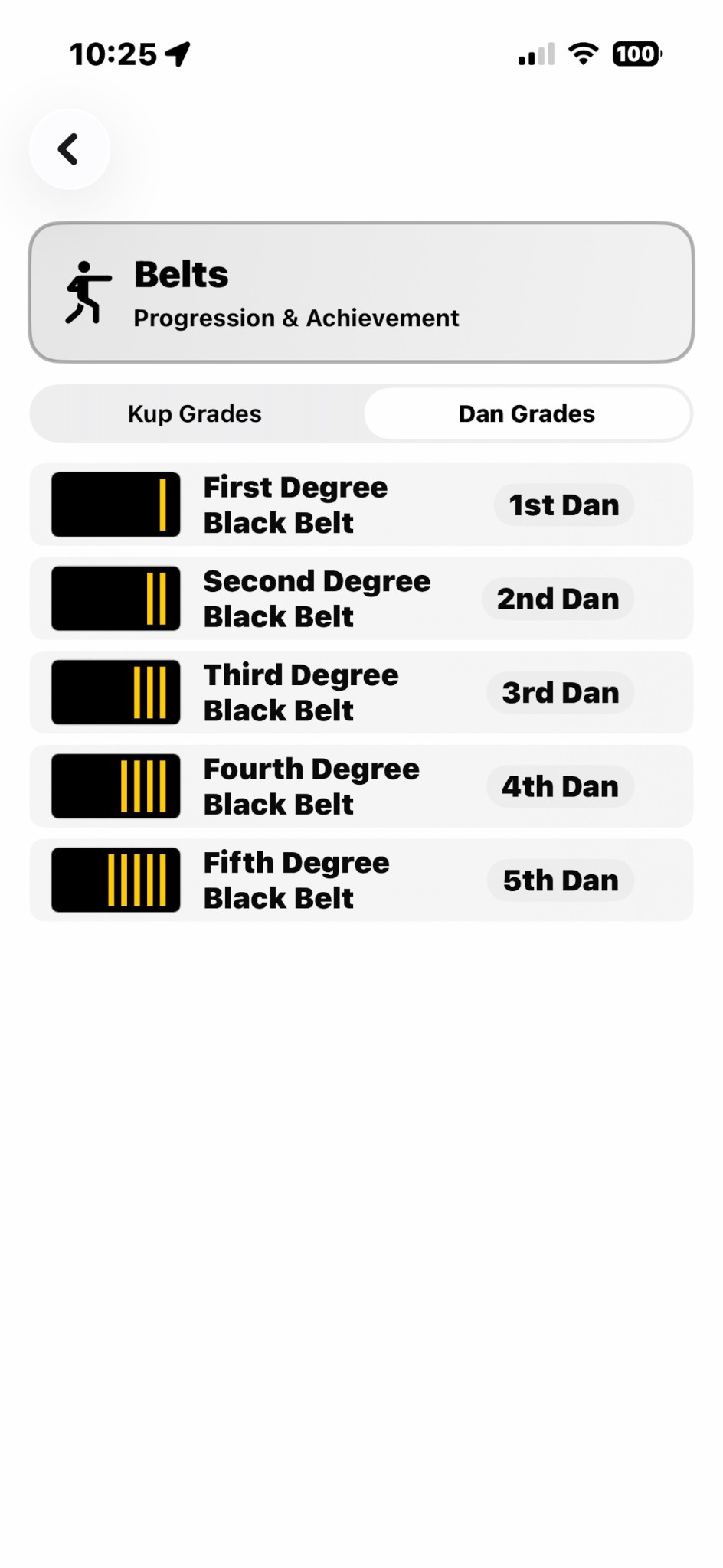
Task: Select the Wi-Fi status icon
Action: (x=582, y=53)
